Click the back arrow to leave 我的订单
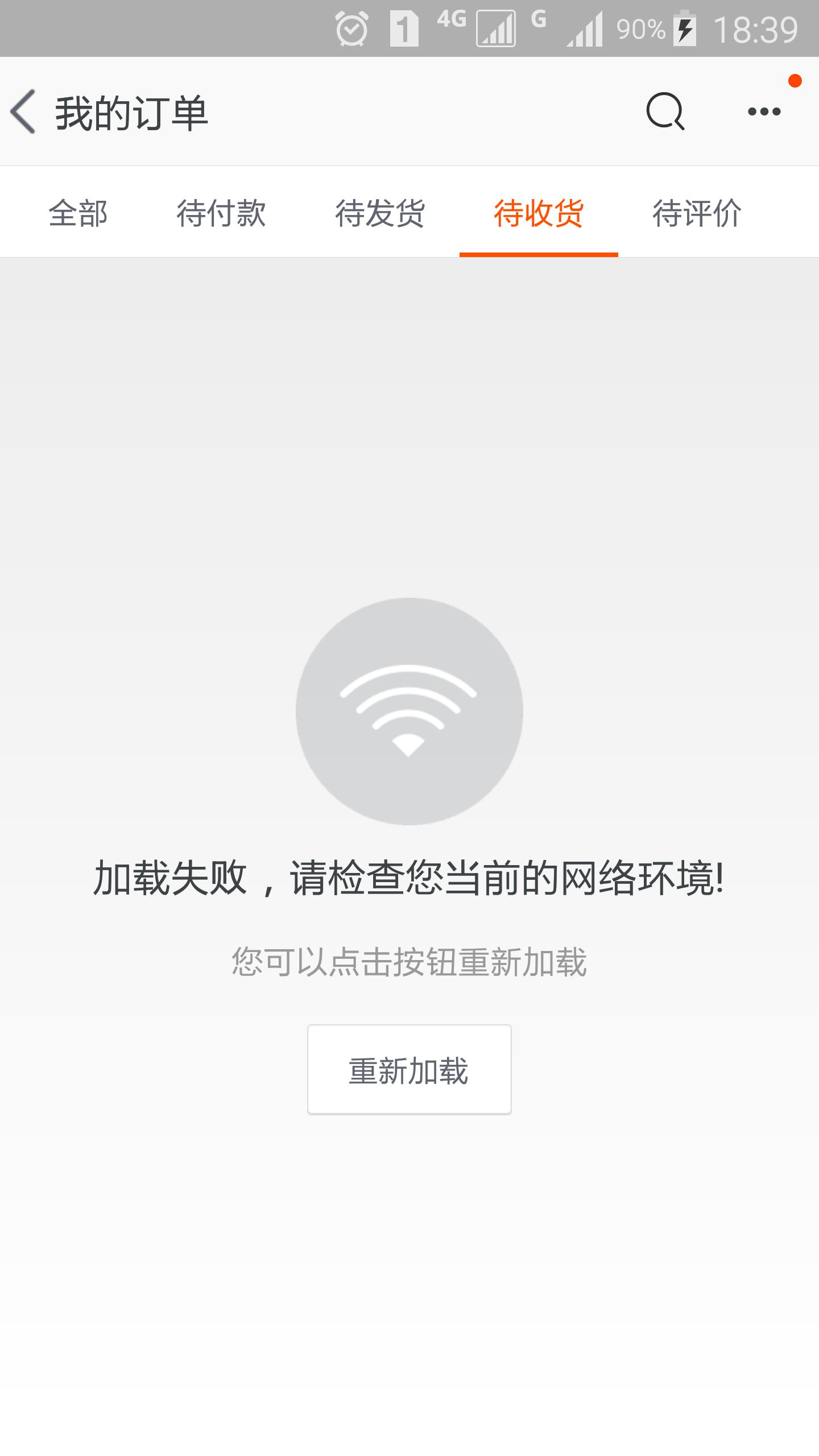The height and width of the screenshot is (1456, 819). tap(23, 113)
